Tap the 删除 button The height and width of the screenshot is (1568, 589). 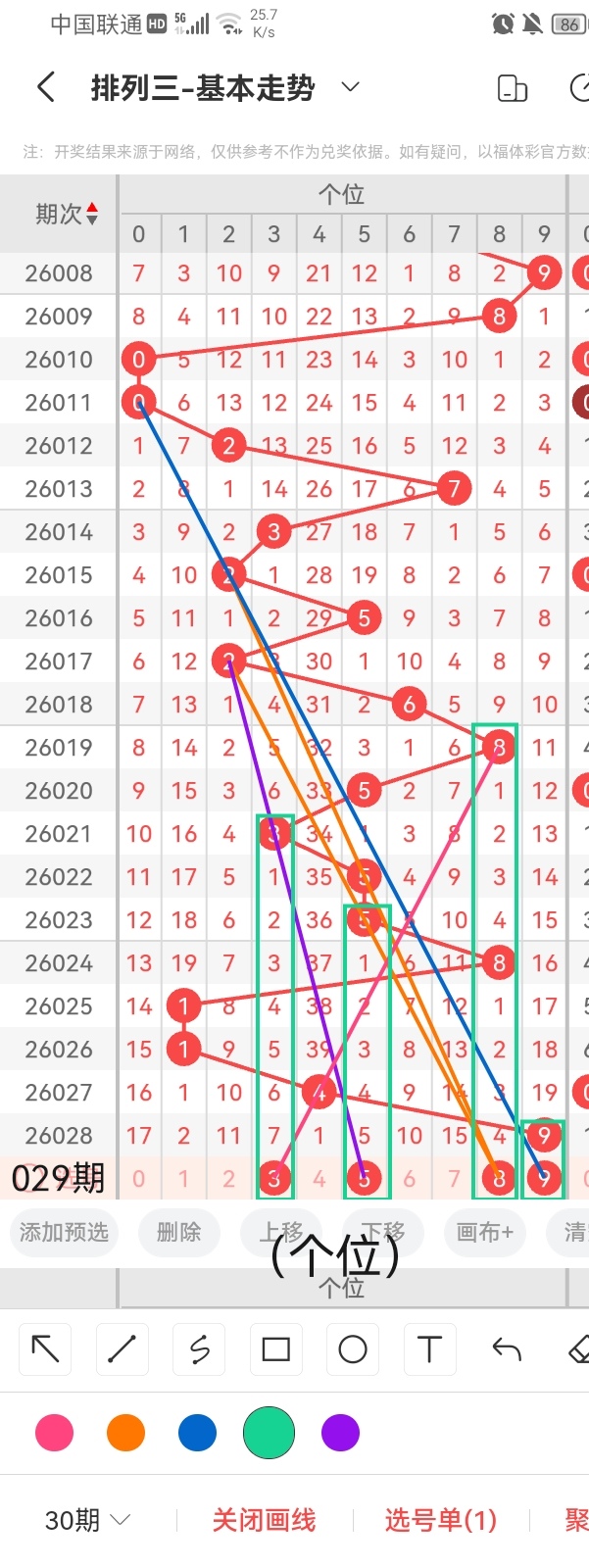point(178,1232)
